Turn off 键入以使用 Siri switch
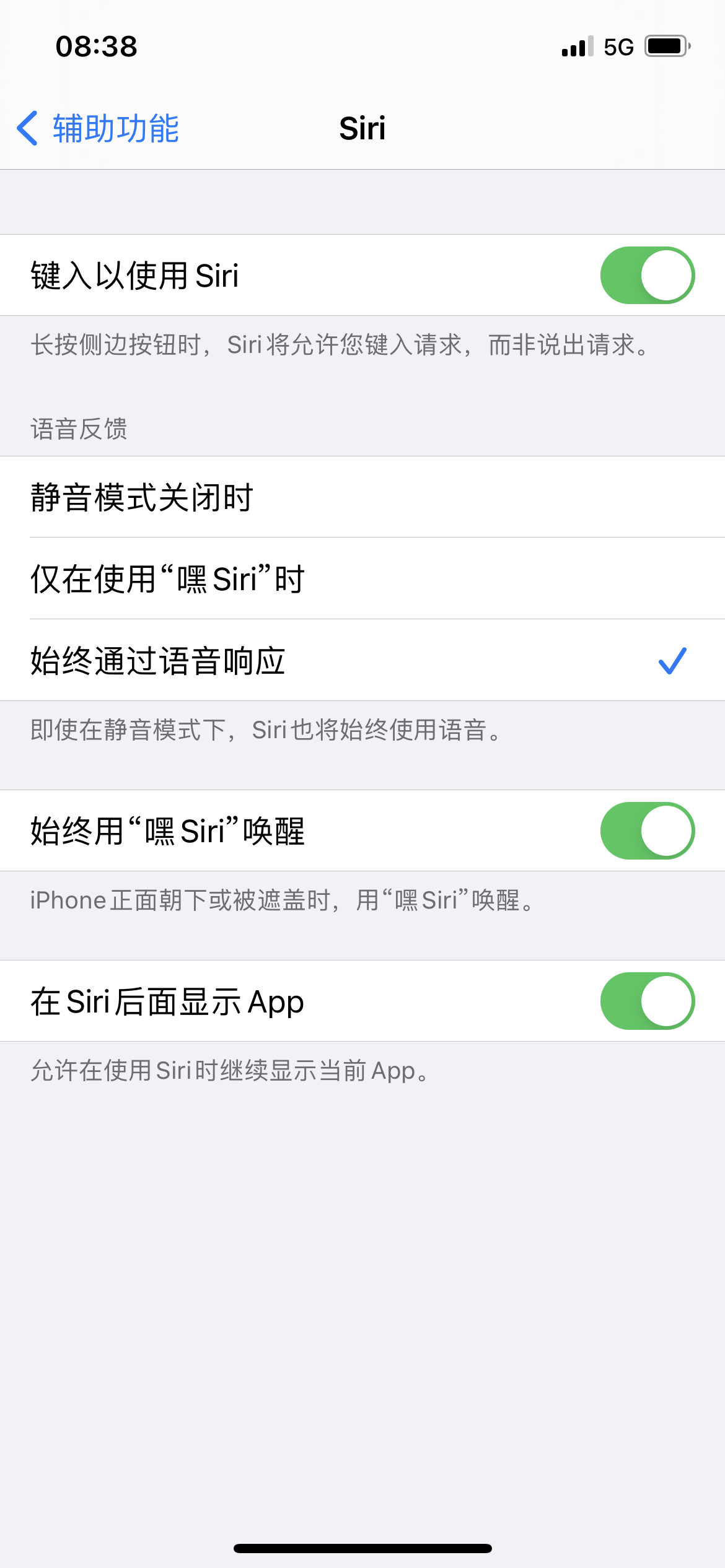Screen dimensions: 725x1568 click(647, 276)
